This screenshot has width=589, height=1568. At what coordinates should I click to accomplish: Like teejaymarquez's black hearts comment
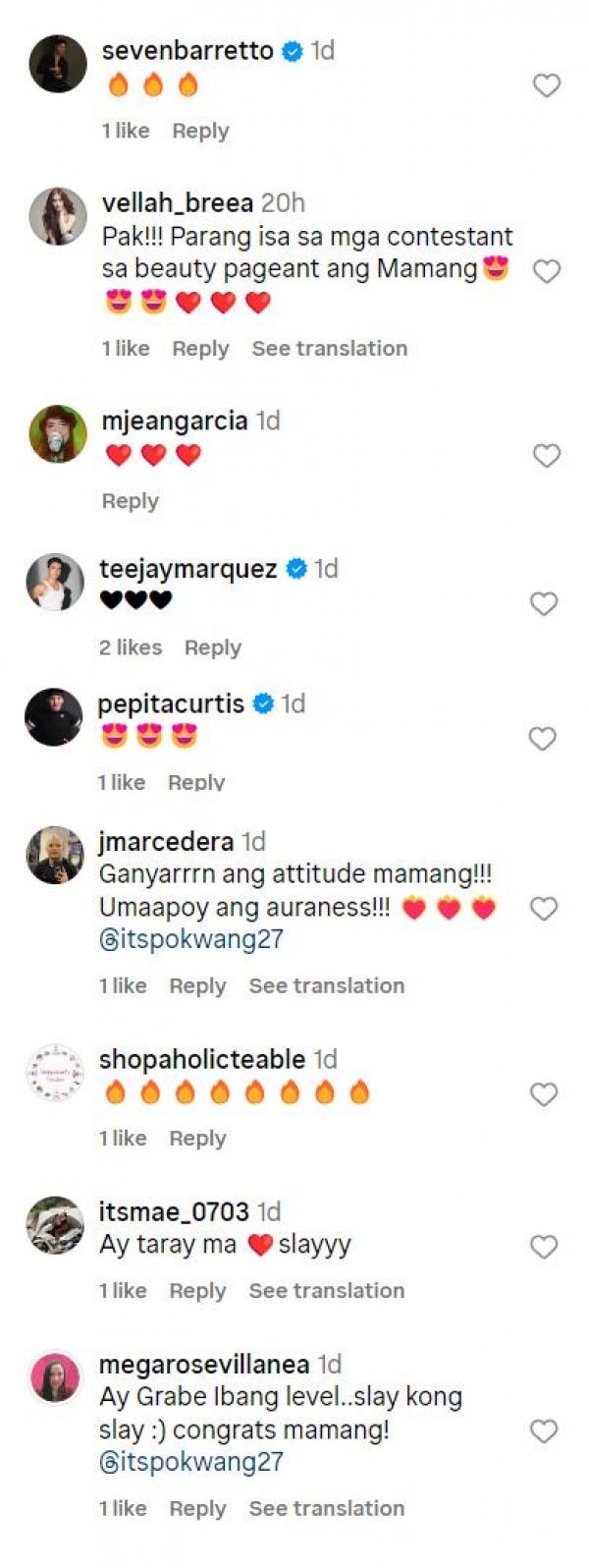[x=544, y=603]
